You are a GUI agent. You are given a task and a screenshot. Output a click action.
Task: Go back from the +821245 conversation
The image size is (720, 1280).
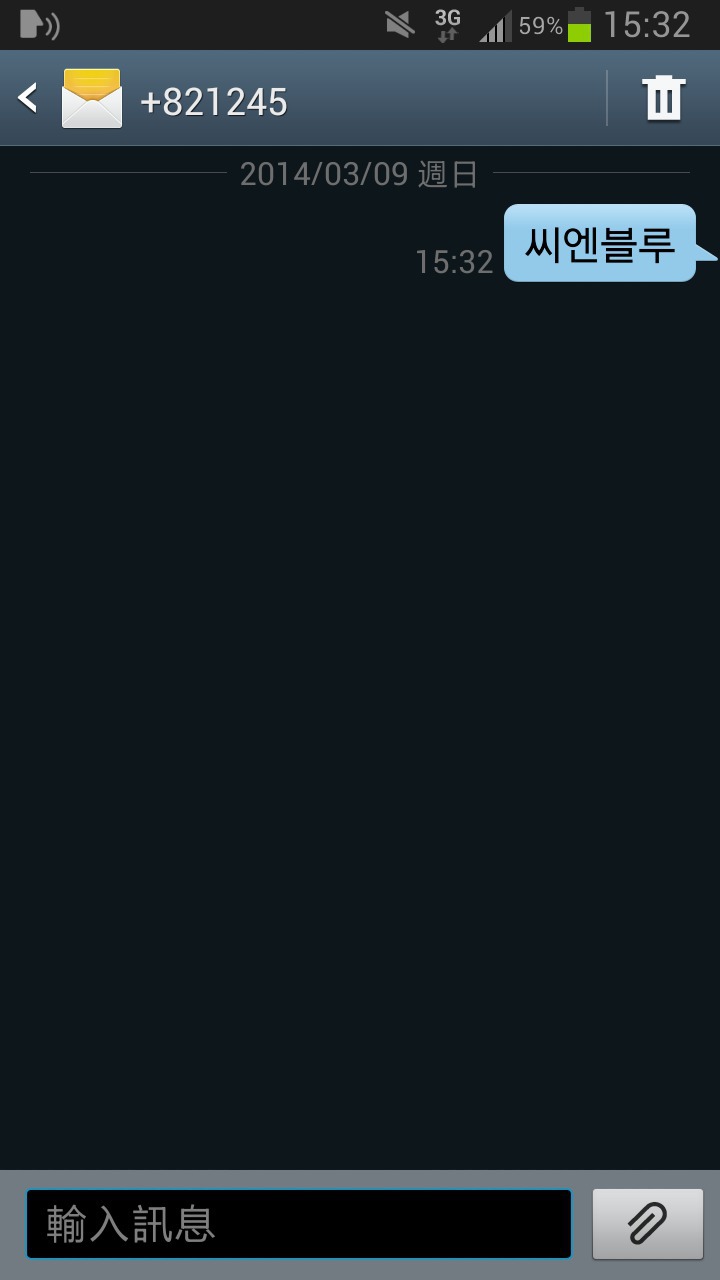(x=30, y=98)
